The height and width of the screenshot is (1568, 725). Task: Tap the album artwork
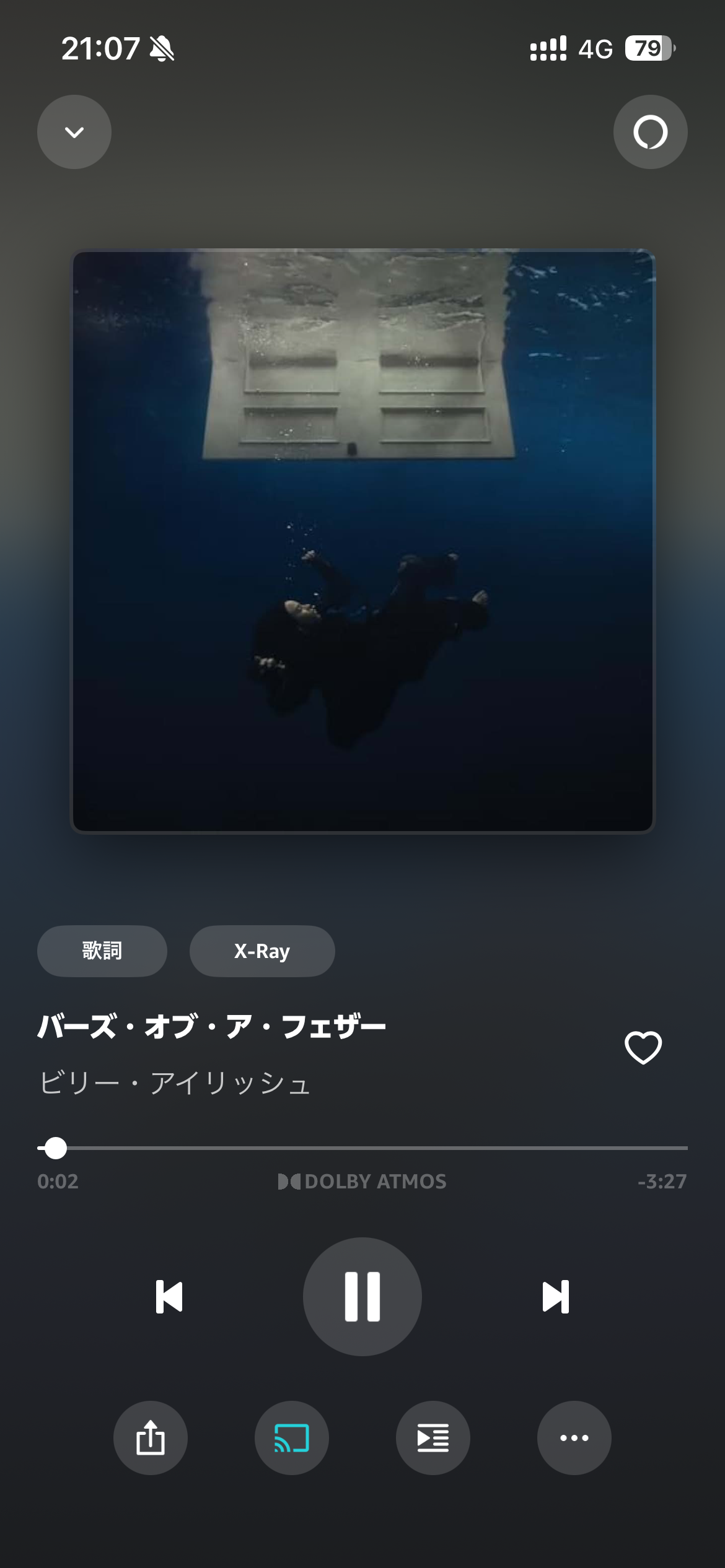pyautogui.click(x=362, y=541)
